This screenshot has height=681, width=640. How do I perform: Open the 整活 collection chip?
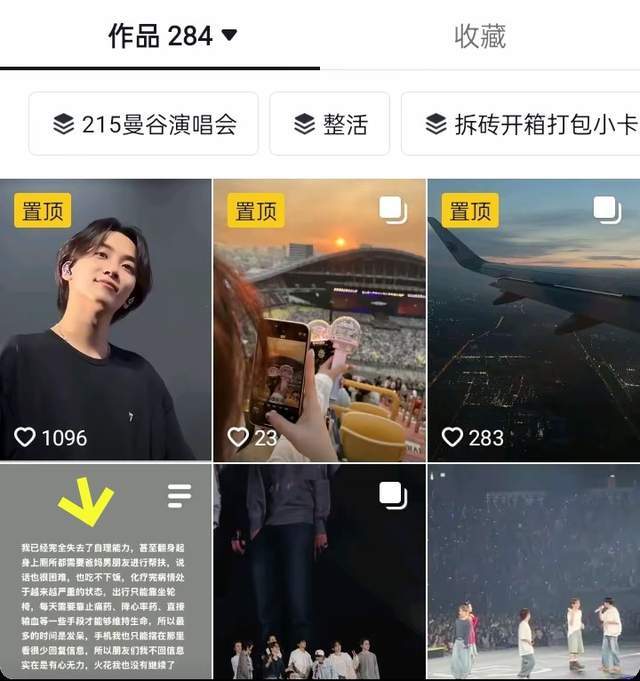(x=330, y=124)
